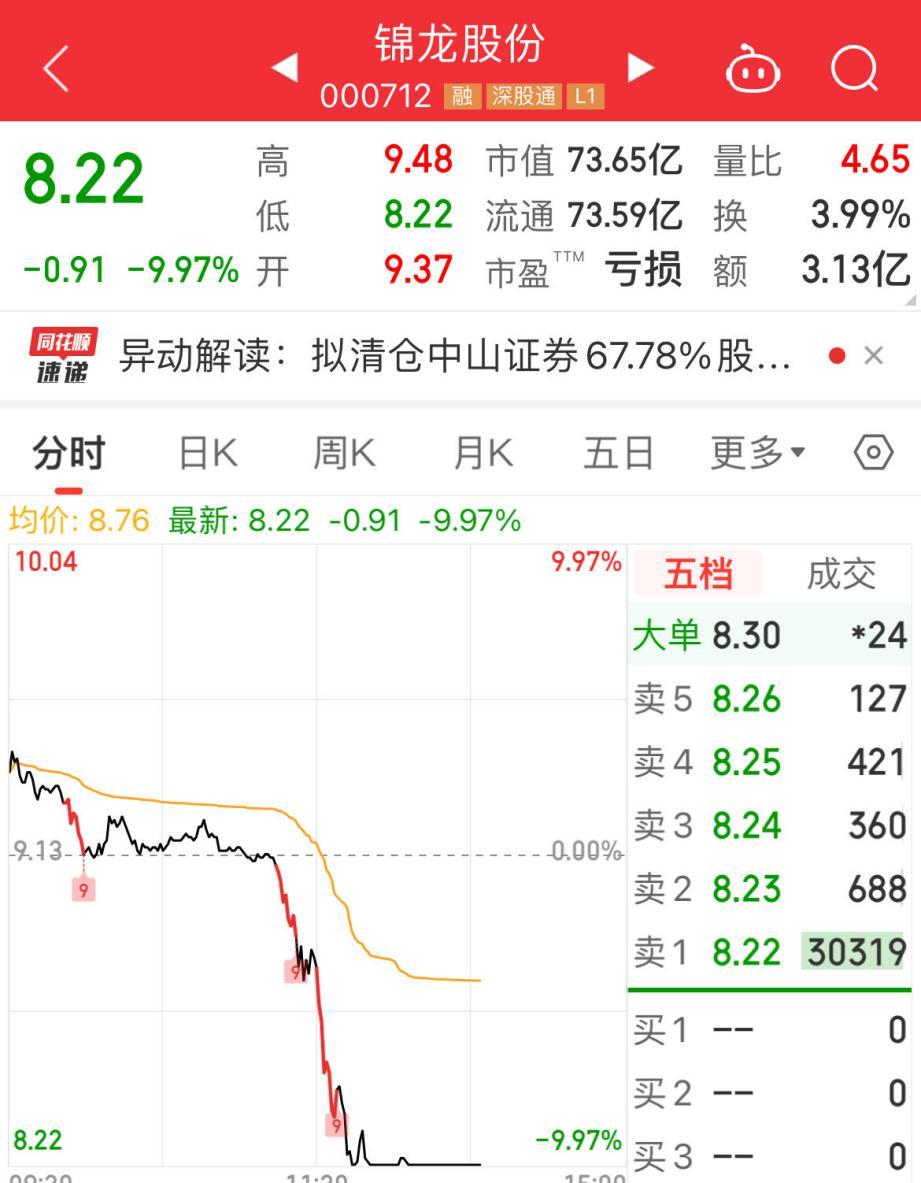This screenshot has height=1183, width=921.
Task: Tap the 9 marker on the intraday chart
Action: pyautogui.click(x=85, y=888)
